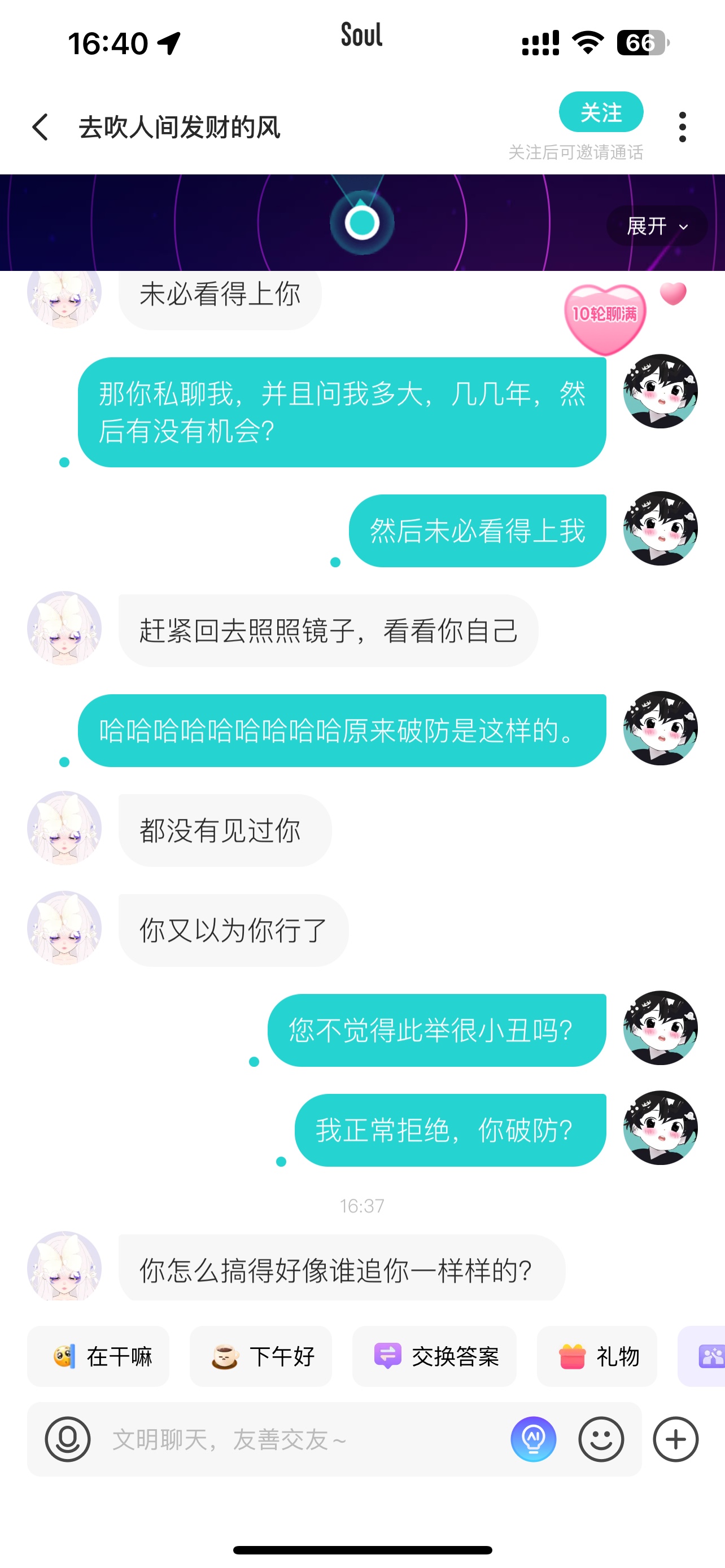Send the 下午好 quick greeting
Image resolution: width=725 pixels, height=1568 pixels.
(x=261, y=1357)
